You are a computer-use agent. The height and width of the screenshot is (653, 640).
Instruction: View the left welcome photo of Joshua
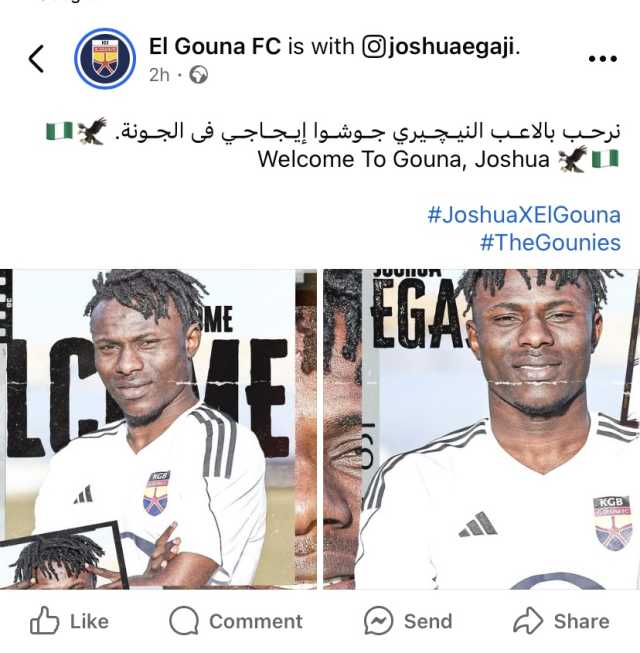[x=158, y=428]
